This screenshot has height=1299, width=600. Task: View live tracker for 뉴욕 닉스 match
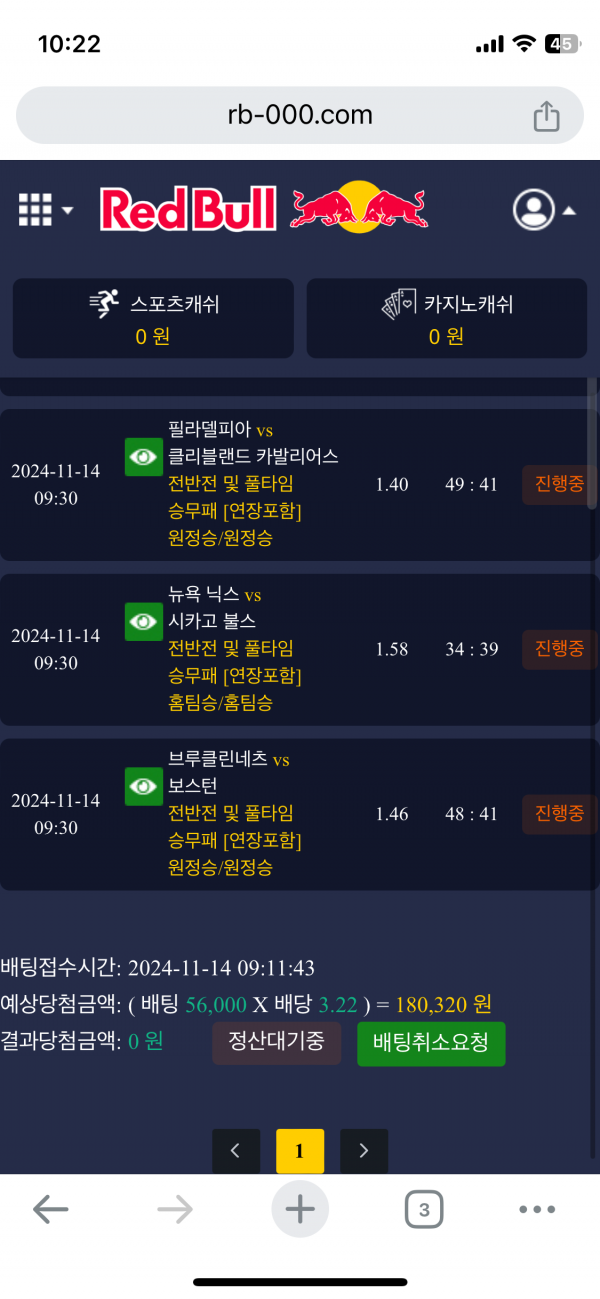point(143,622)
